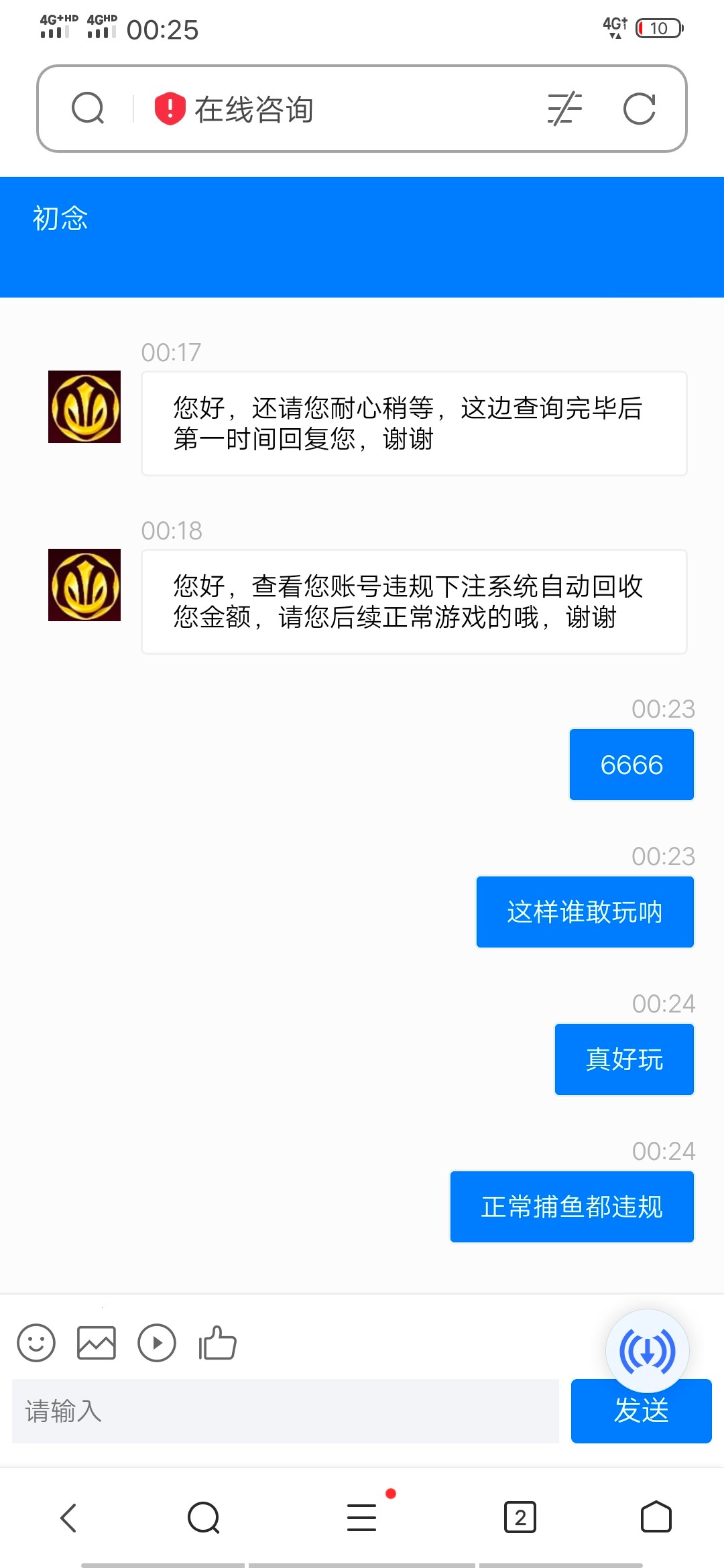724x1568 pixels.
Task: Go back with the browser back arrow
Action: tap(69, 1518)
